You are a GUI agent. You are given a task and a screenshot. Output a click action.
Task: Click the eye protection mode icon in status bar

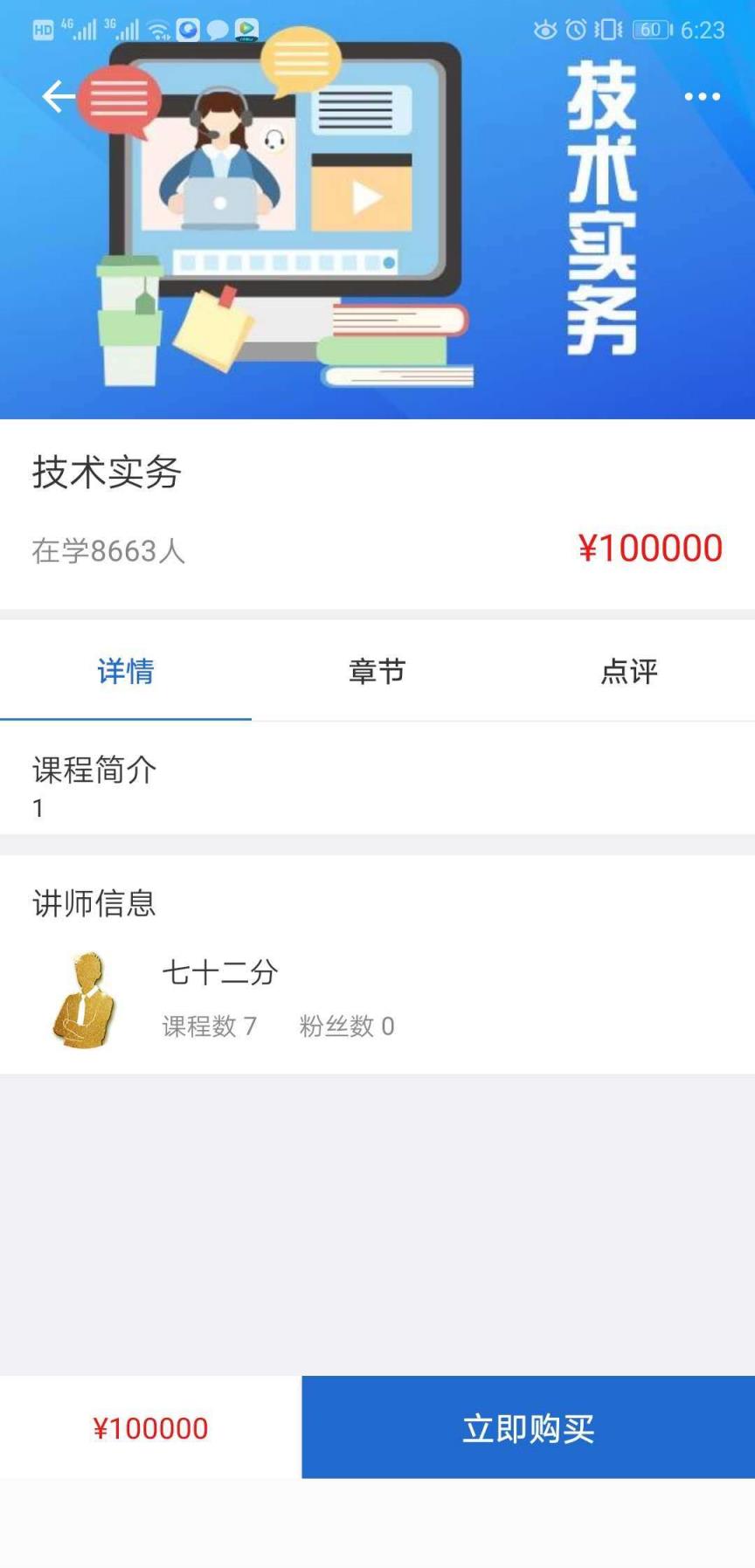[547, 29]
